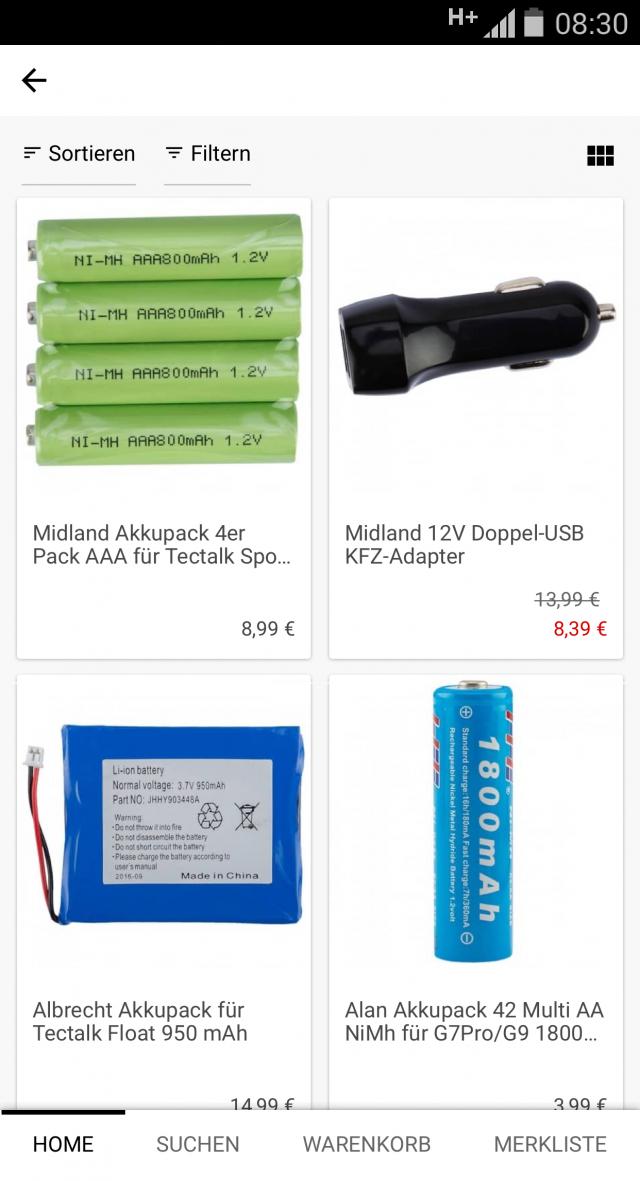Select Albrecht Akkupack für Tectalk Float

[164, 890]
